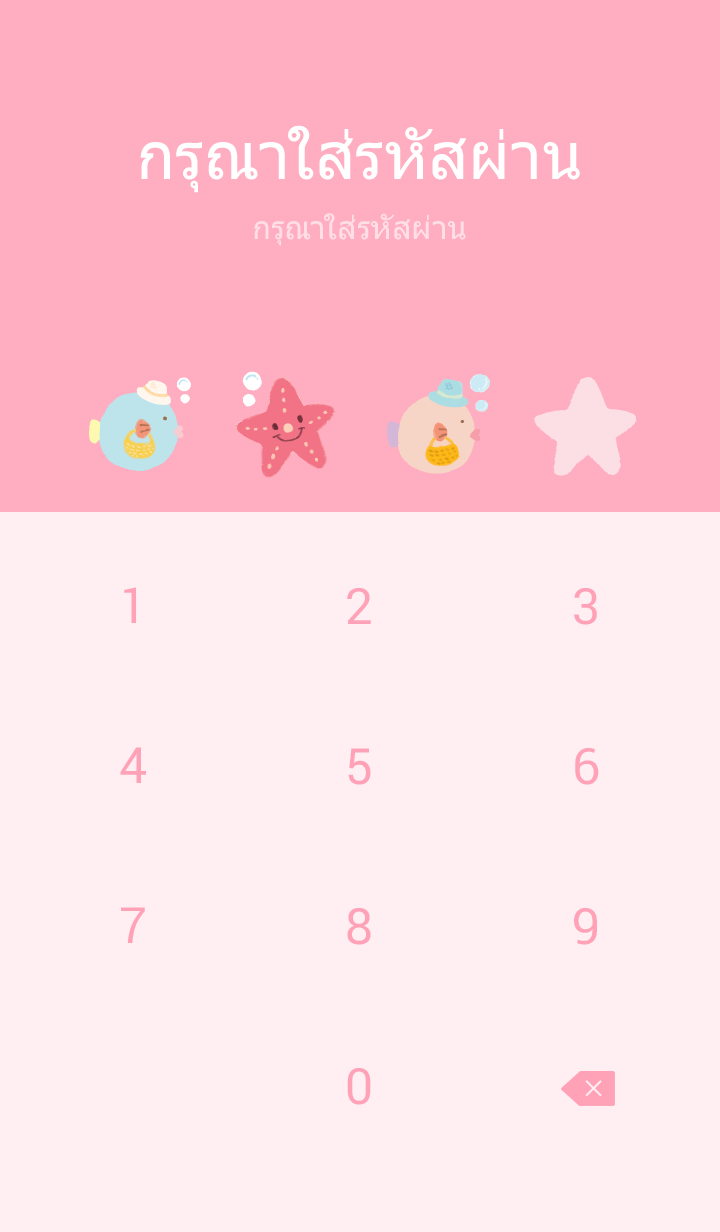Choose number 6 on the keypad
The height and width of the screenshot is (1232, 720).
tap(586, 767)
